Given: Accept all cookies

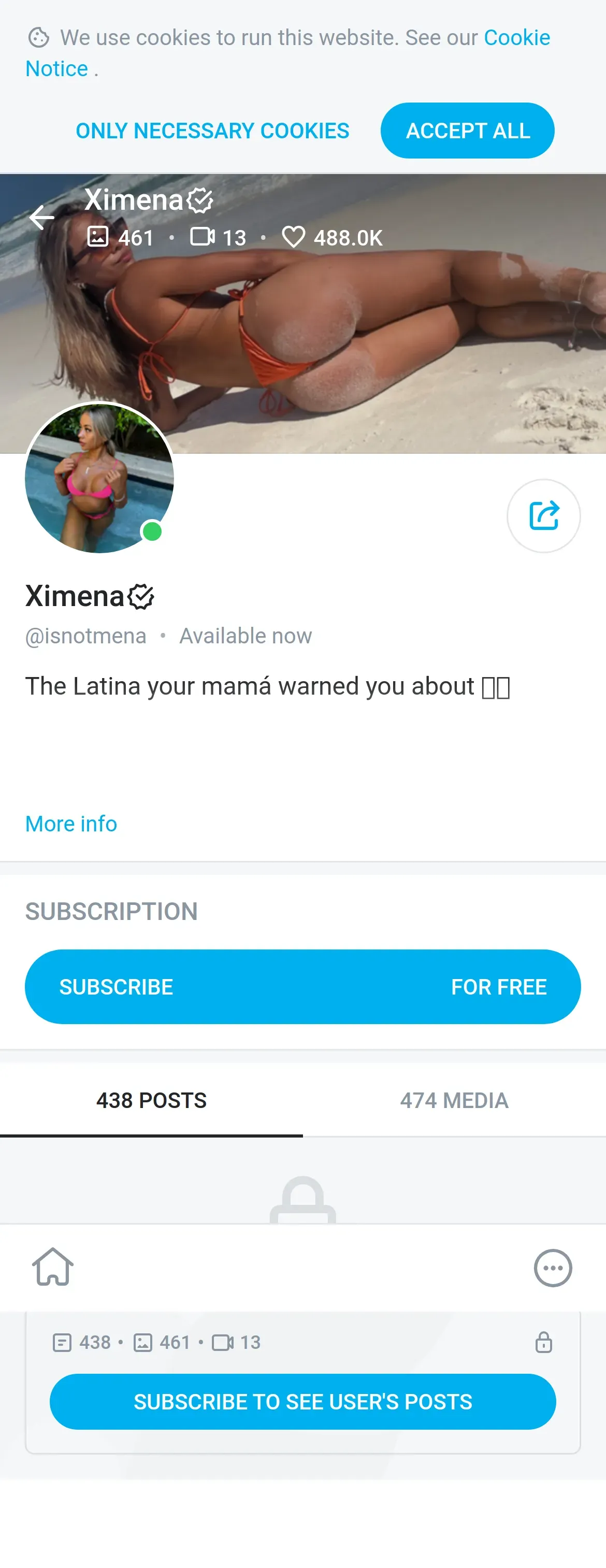Looking at the screenshot, I should pos(467,131).
